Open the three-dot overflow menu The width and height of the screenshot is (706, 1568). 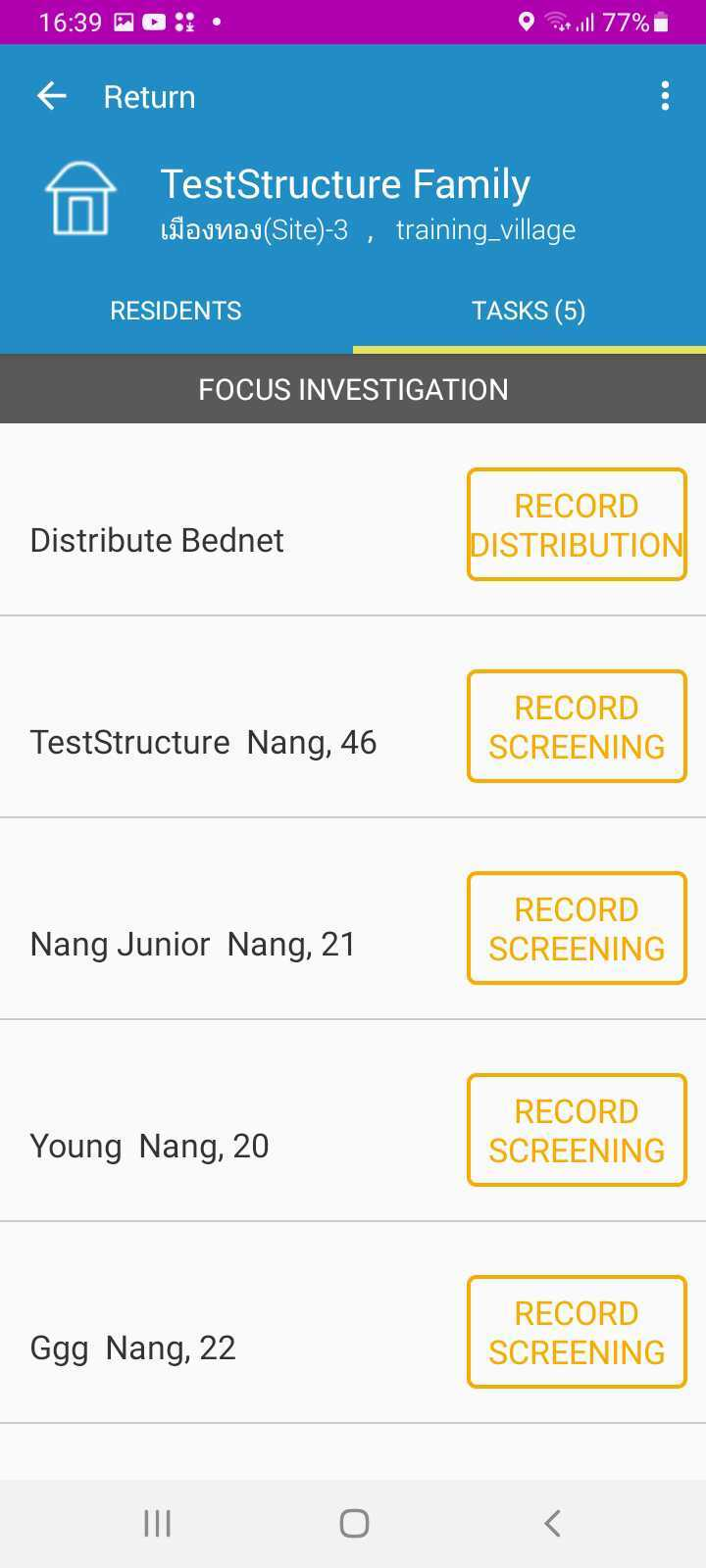(665, 96)
